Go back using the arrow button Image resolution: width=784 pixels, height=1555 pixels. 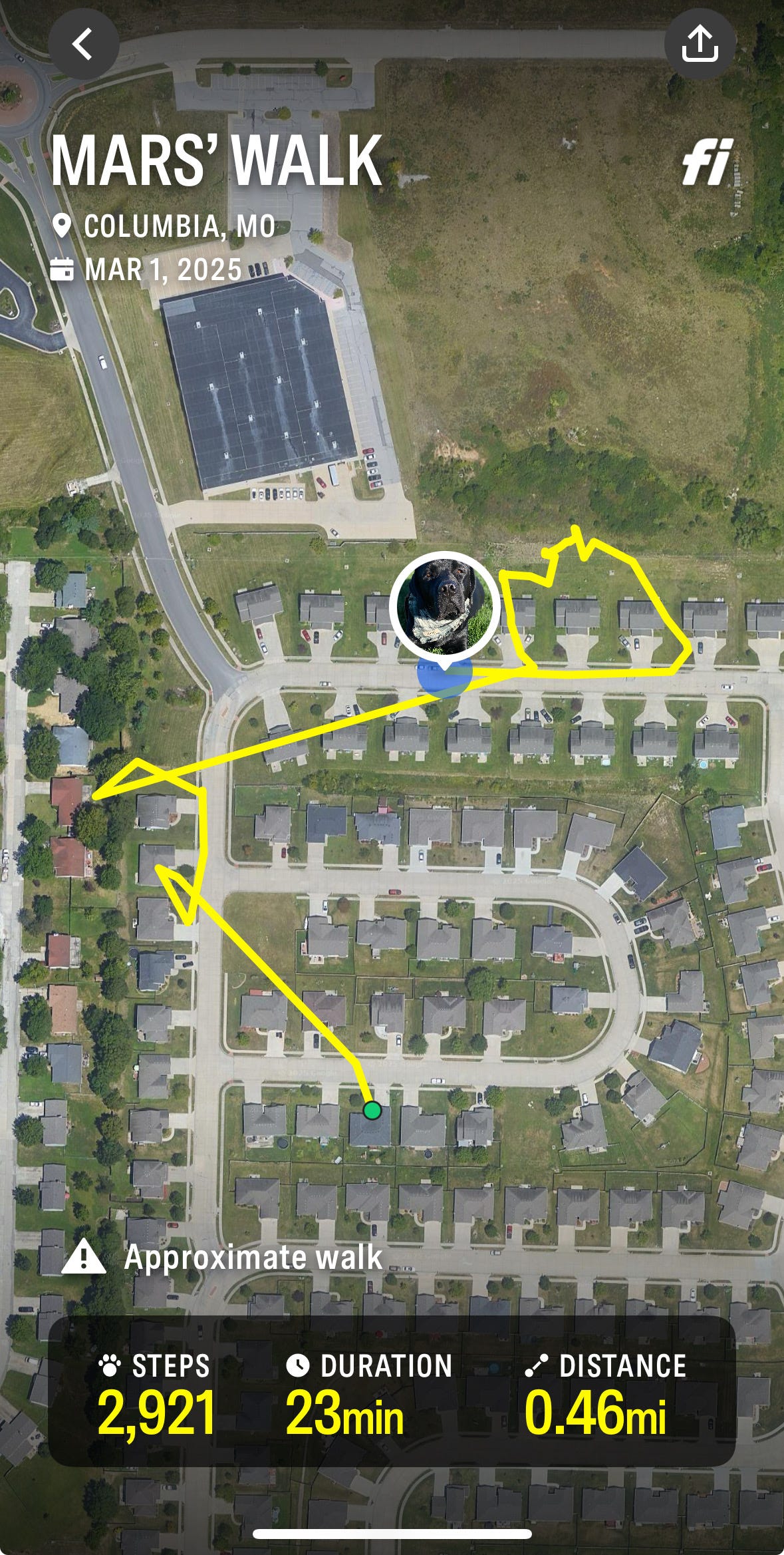[x=83, y=45]
